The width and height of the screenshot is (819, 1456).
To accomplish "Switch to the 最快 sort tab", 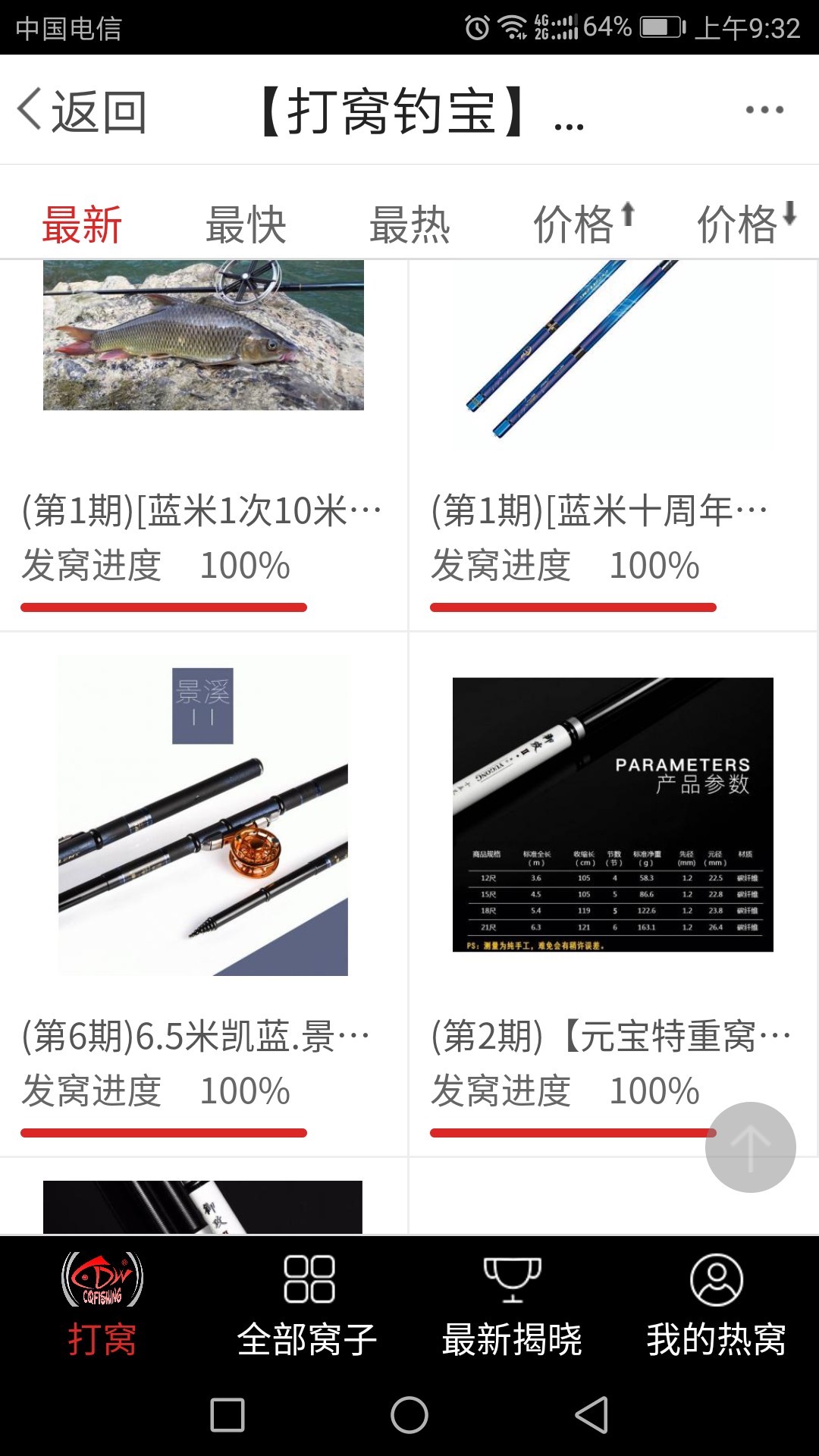I will [246, 224].
